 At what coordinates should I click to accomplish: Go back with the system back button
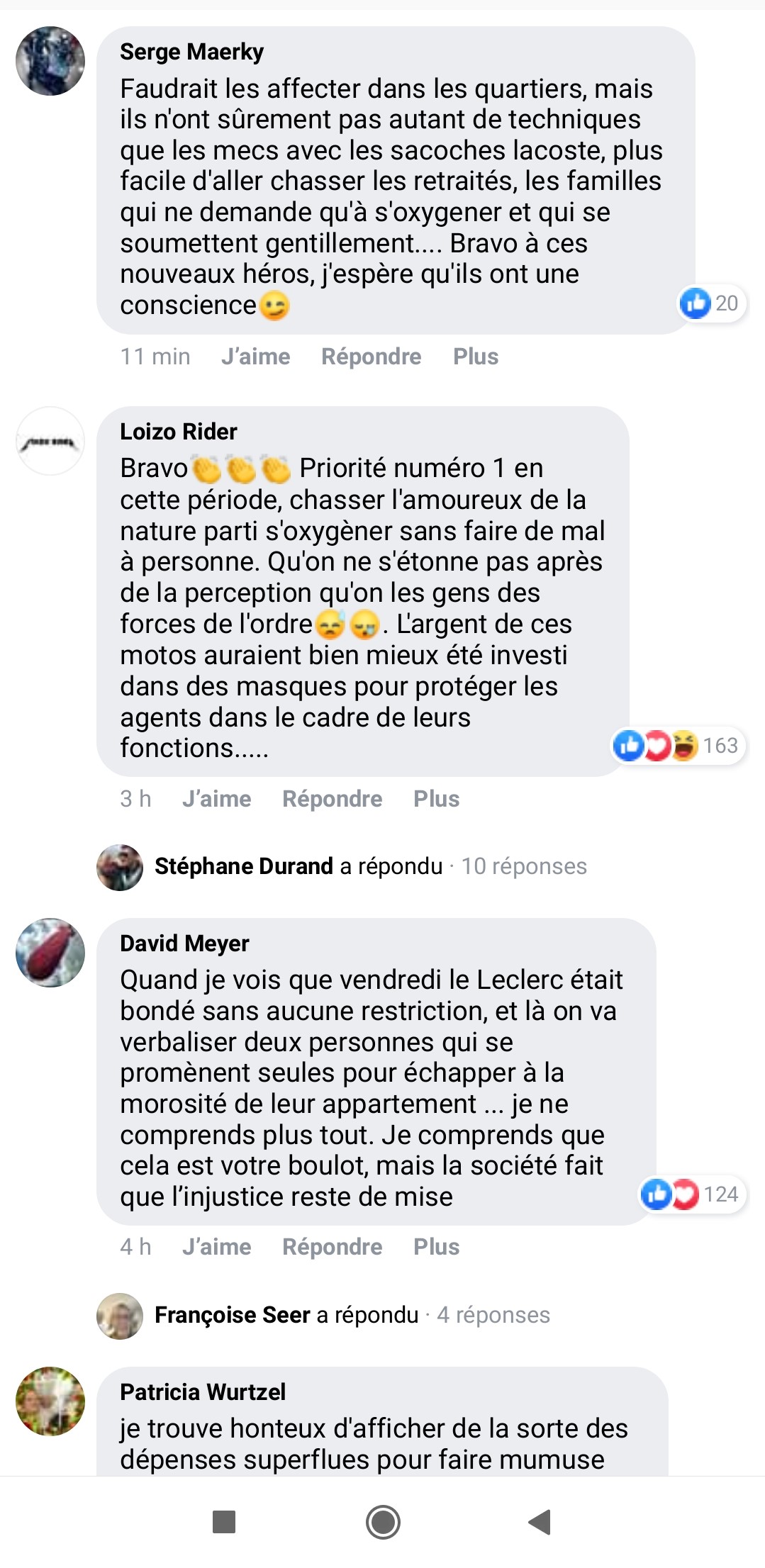[540, 1522]
